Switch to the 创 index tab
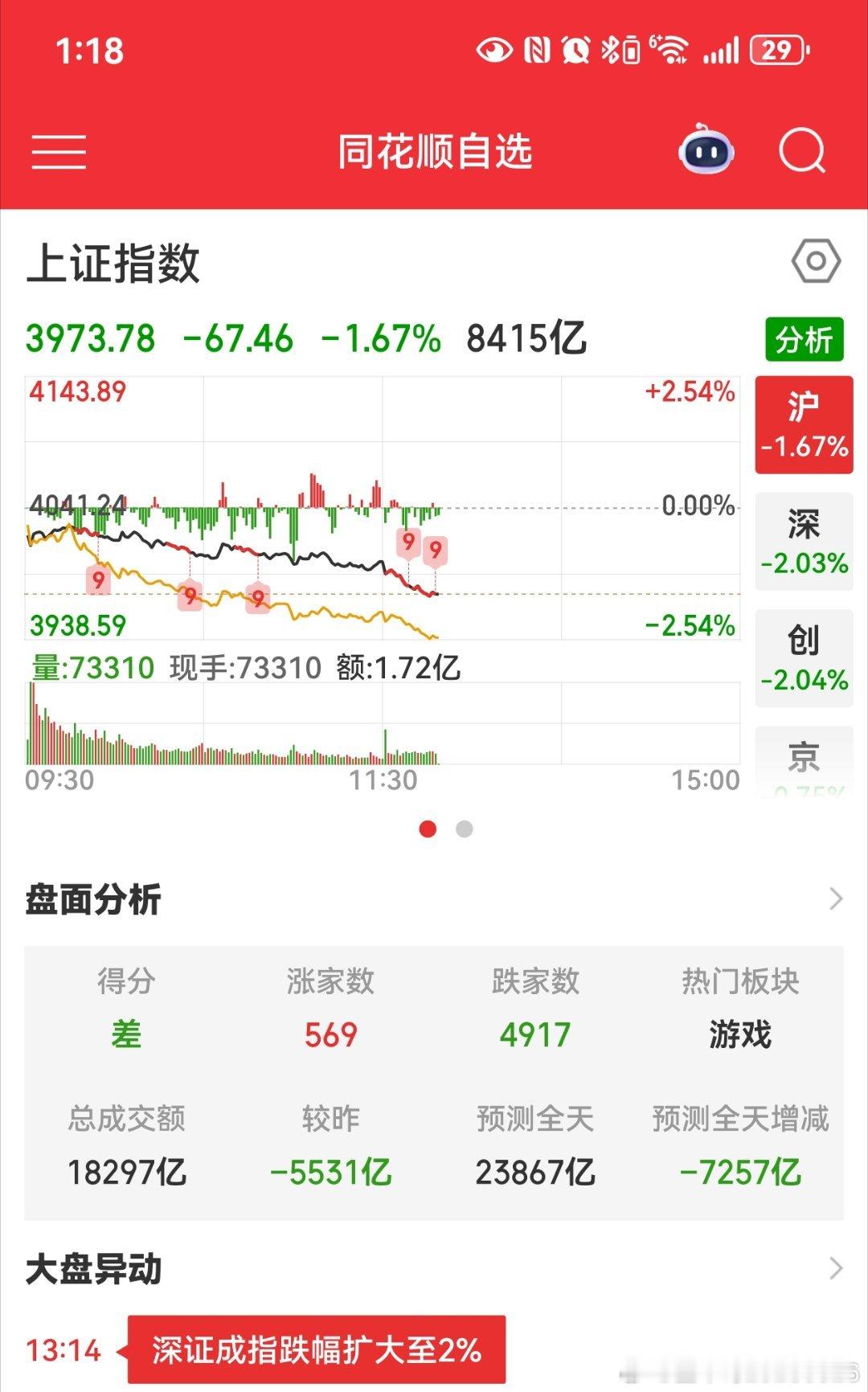Screen dimensions: 868x1392 [804, 659]
